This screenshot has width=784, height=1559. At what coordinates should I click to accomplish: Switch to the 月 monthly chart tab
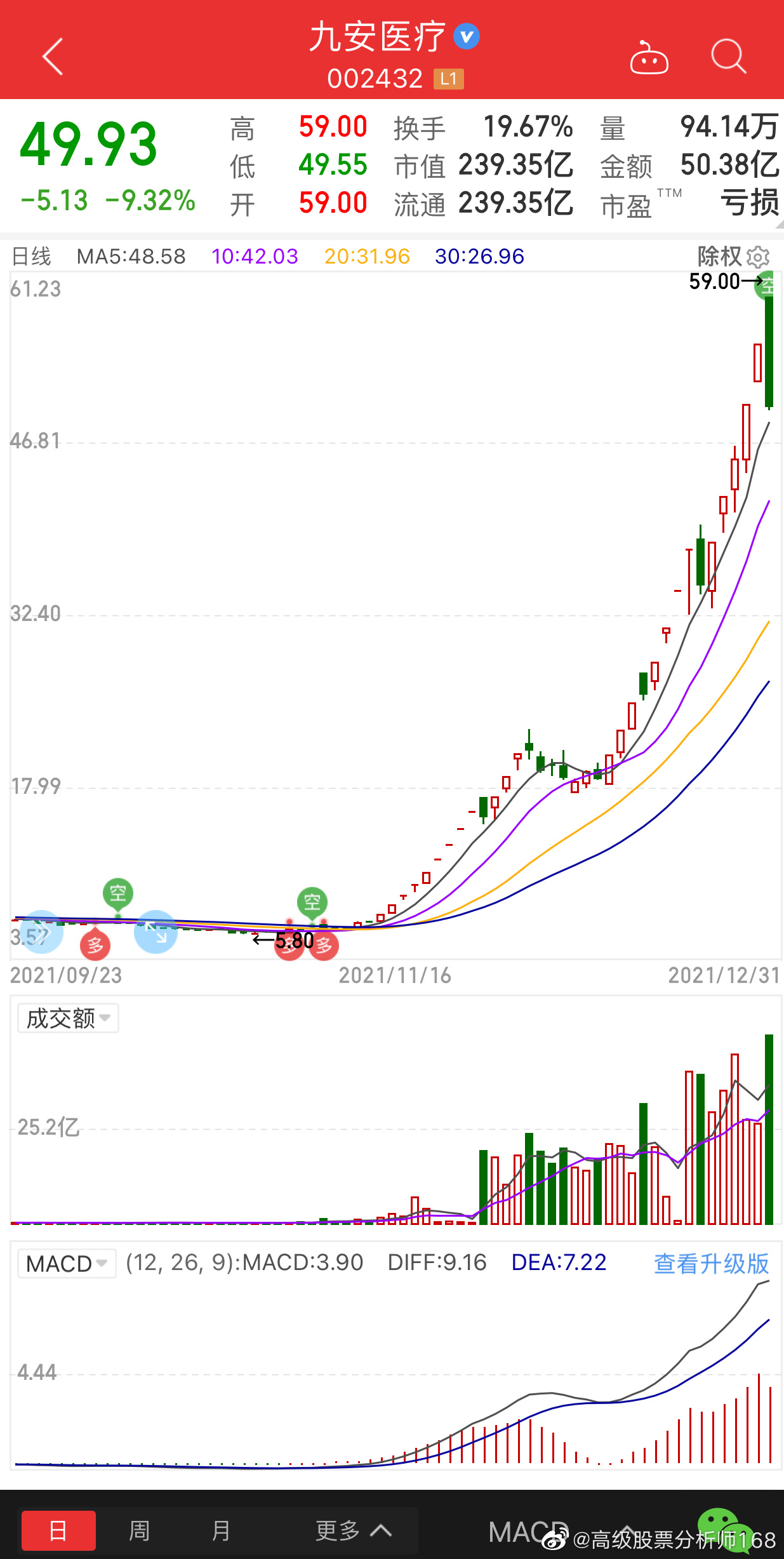pos(221,1530)
